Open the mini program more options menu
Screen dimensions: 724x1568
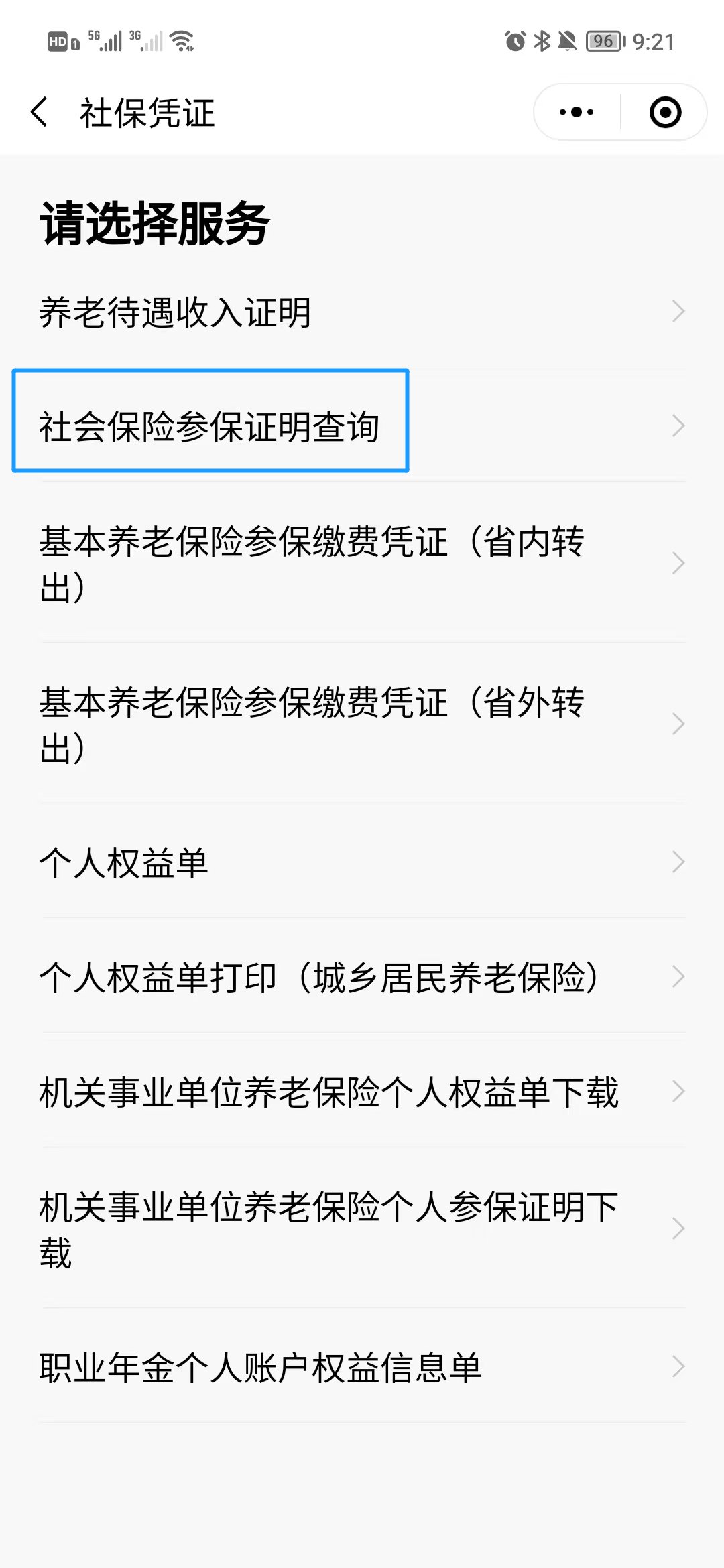[x=577, y=112]
